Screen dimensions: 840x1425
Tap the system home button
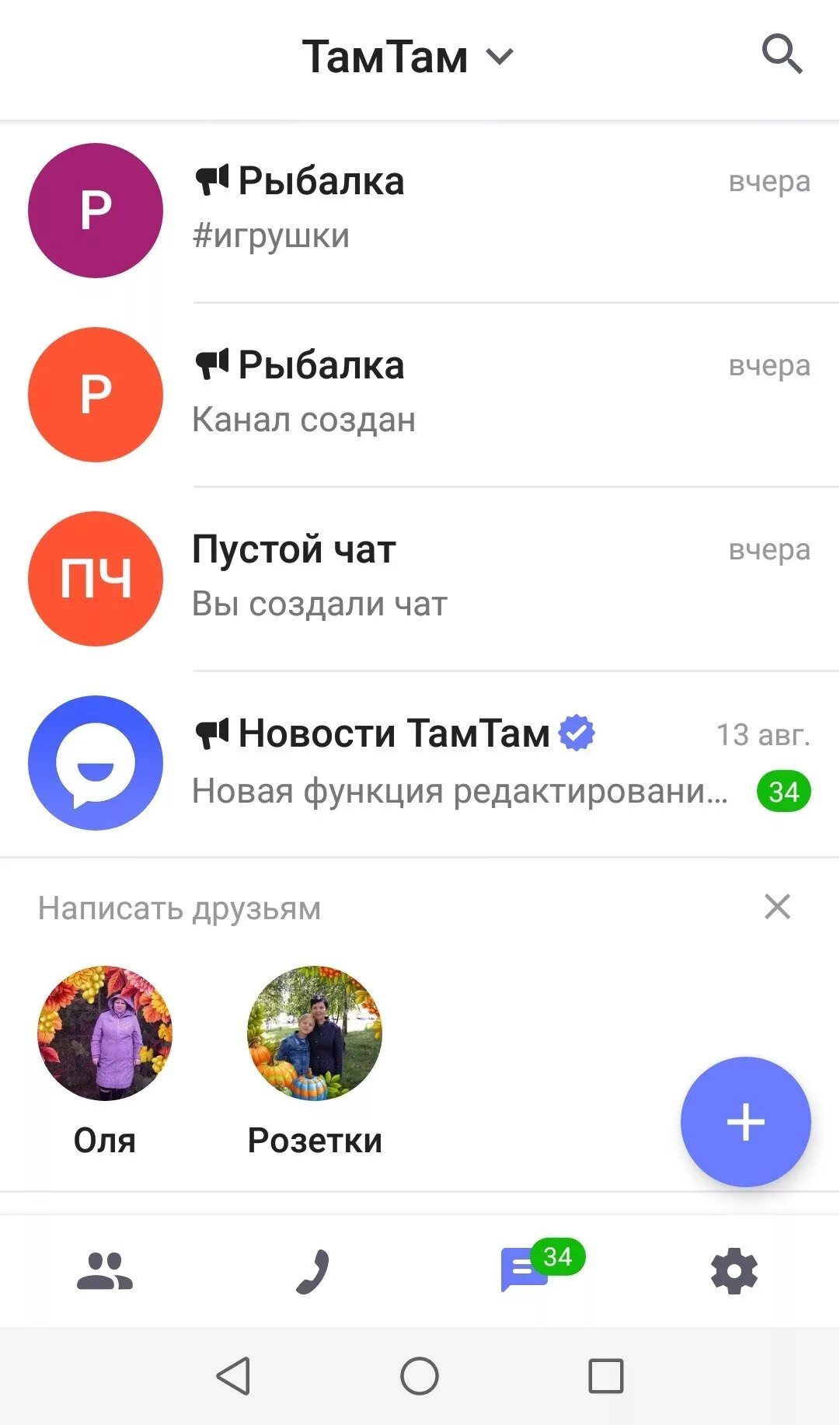pyautogui.click(x=420, y=1376)
